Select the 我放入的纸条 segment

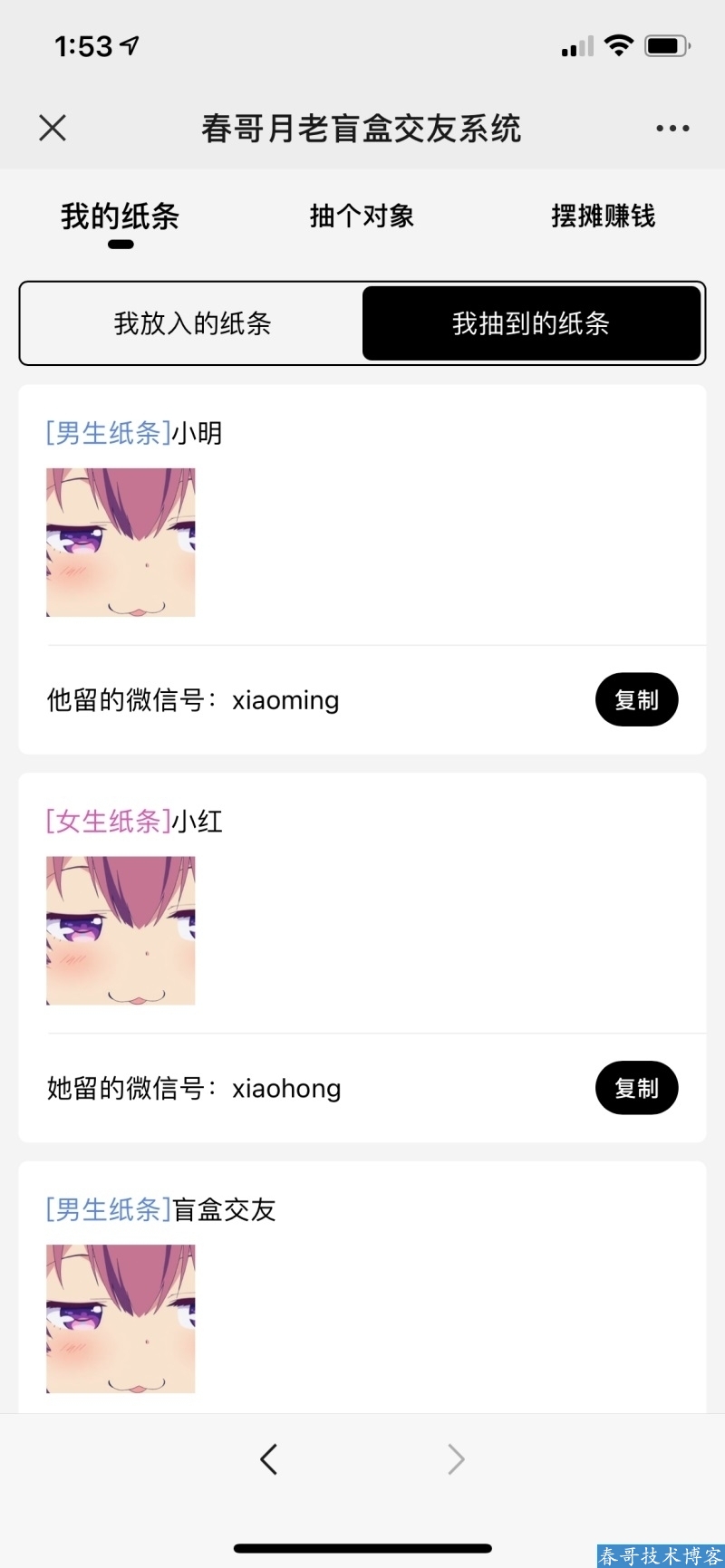(192, 323)
